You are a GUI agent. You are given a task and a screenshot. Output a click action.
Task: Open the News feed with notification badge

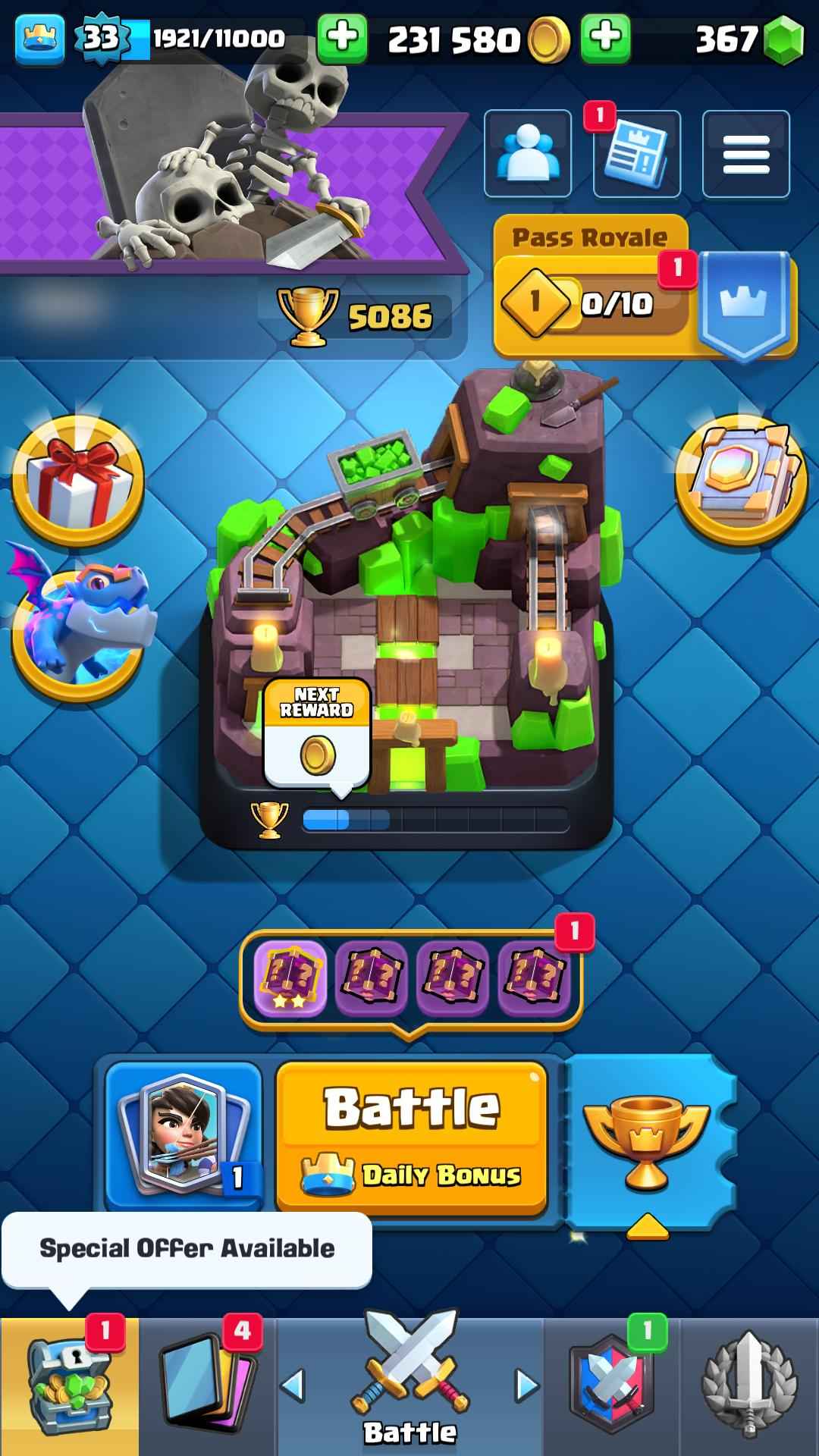635,154
